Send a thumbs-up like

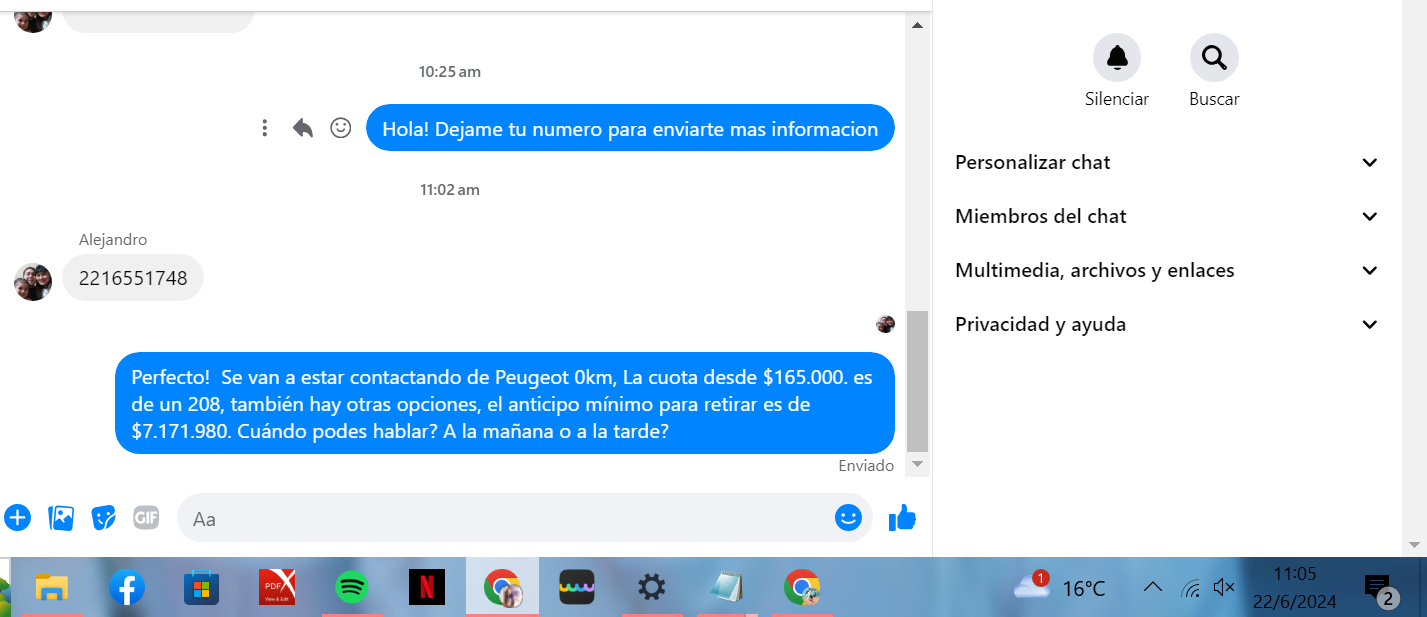pyautogui.click(x=902, y=518)
